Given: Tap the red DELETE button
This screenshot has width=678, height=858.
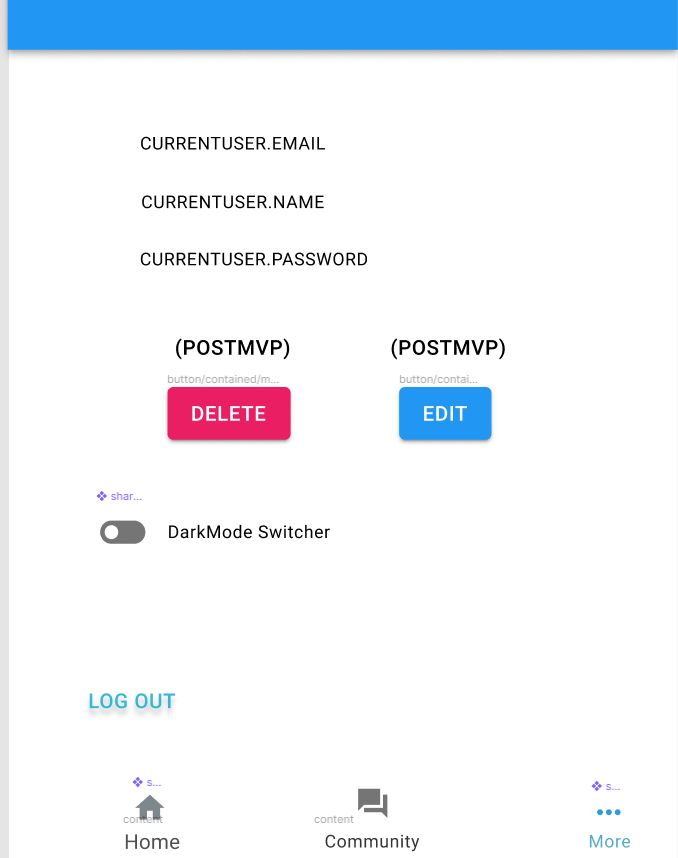Looking at the screenshot, I should pyautogui.click(x=229, y=413).
